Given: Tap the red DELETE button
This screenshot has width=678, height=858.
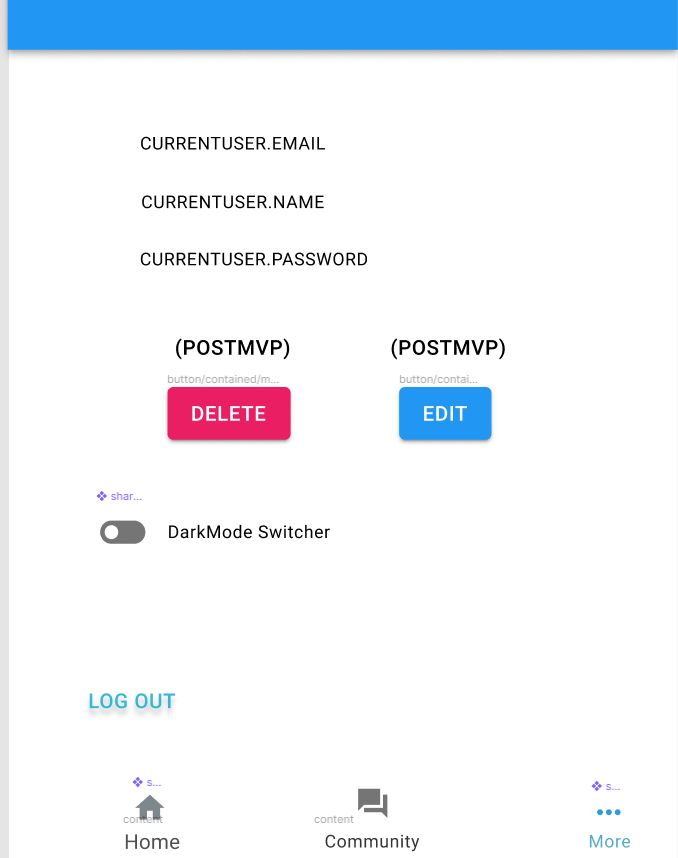Looking at the screenshot, I should pyautogui.click(x=229, y=413).
